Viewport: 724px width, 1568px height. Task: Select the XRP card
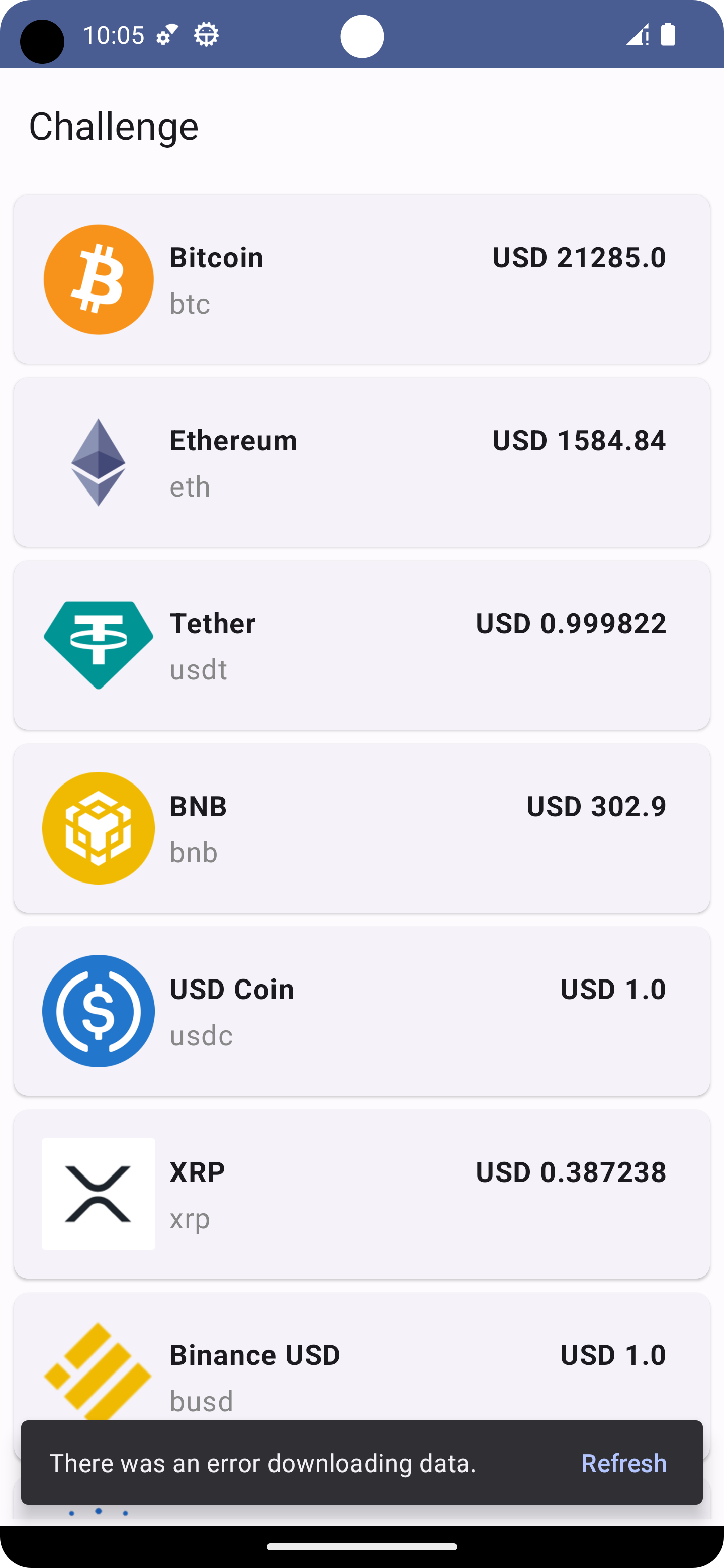361,1194
